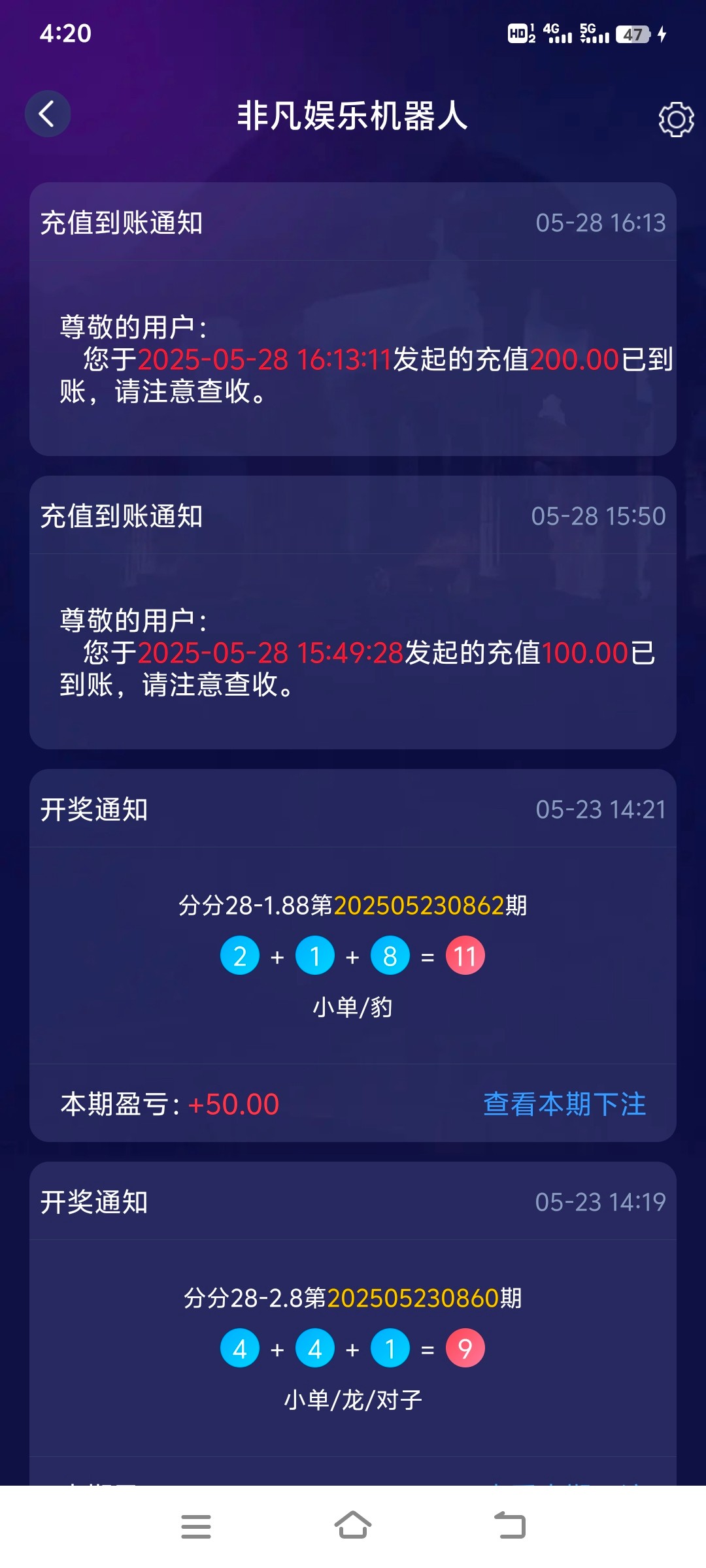Tap the title 非凡娱乐机器人
The height and width of the screenshot is (1568, 706).
click(x=353, y=116)
